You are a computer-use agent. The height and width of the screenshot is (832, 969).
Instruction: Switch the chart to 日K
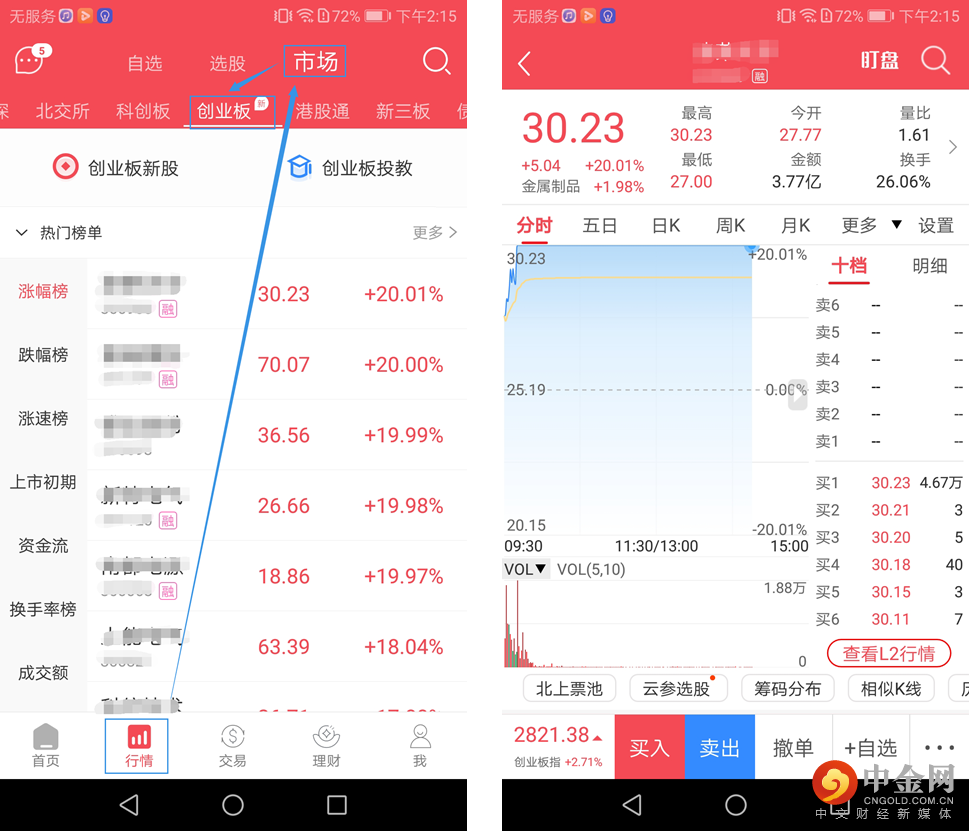tap(666, 225)
